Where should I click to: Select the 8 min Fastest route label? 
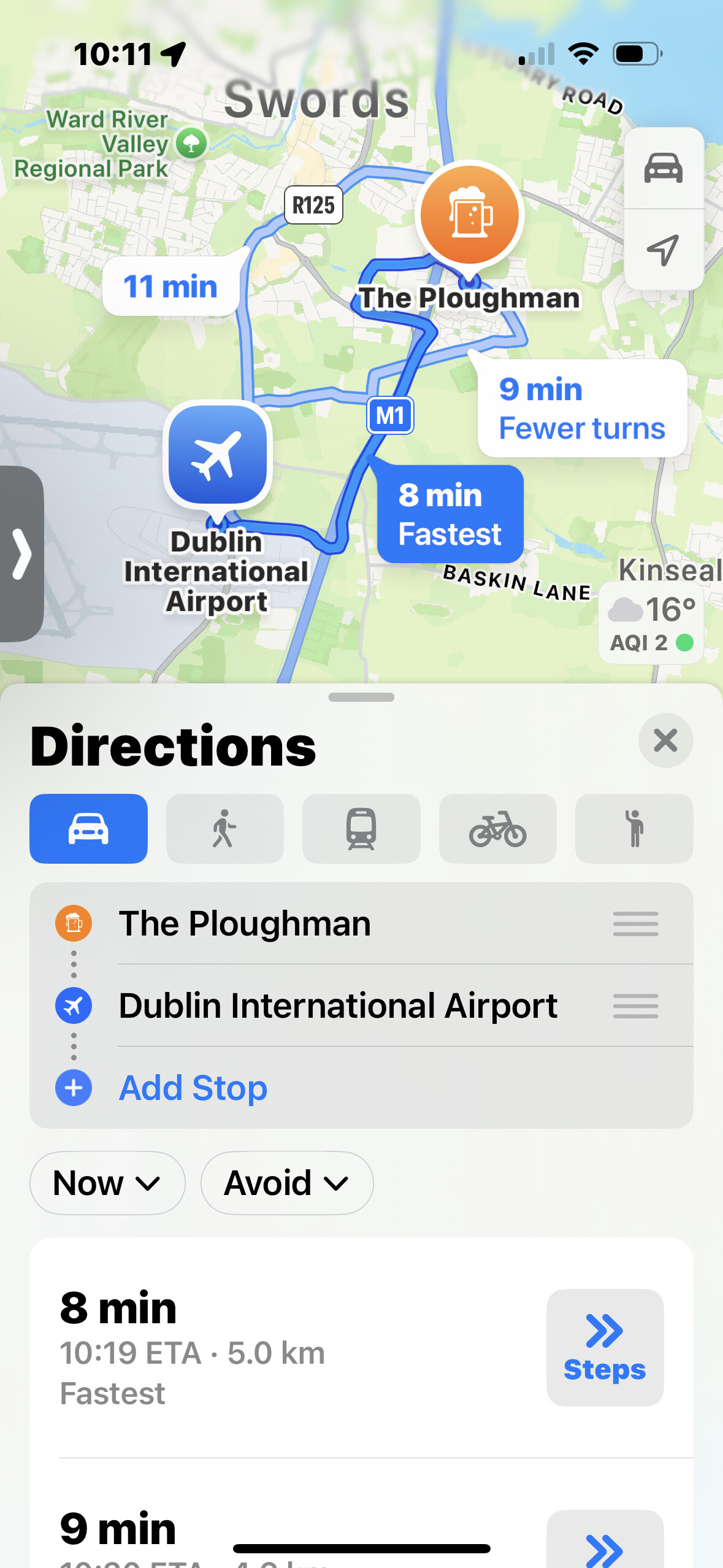pyautogui.click(x=450, y=514)
